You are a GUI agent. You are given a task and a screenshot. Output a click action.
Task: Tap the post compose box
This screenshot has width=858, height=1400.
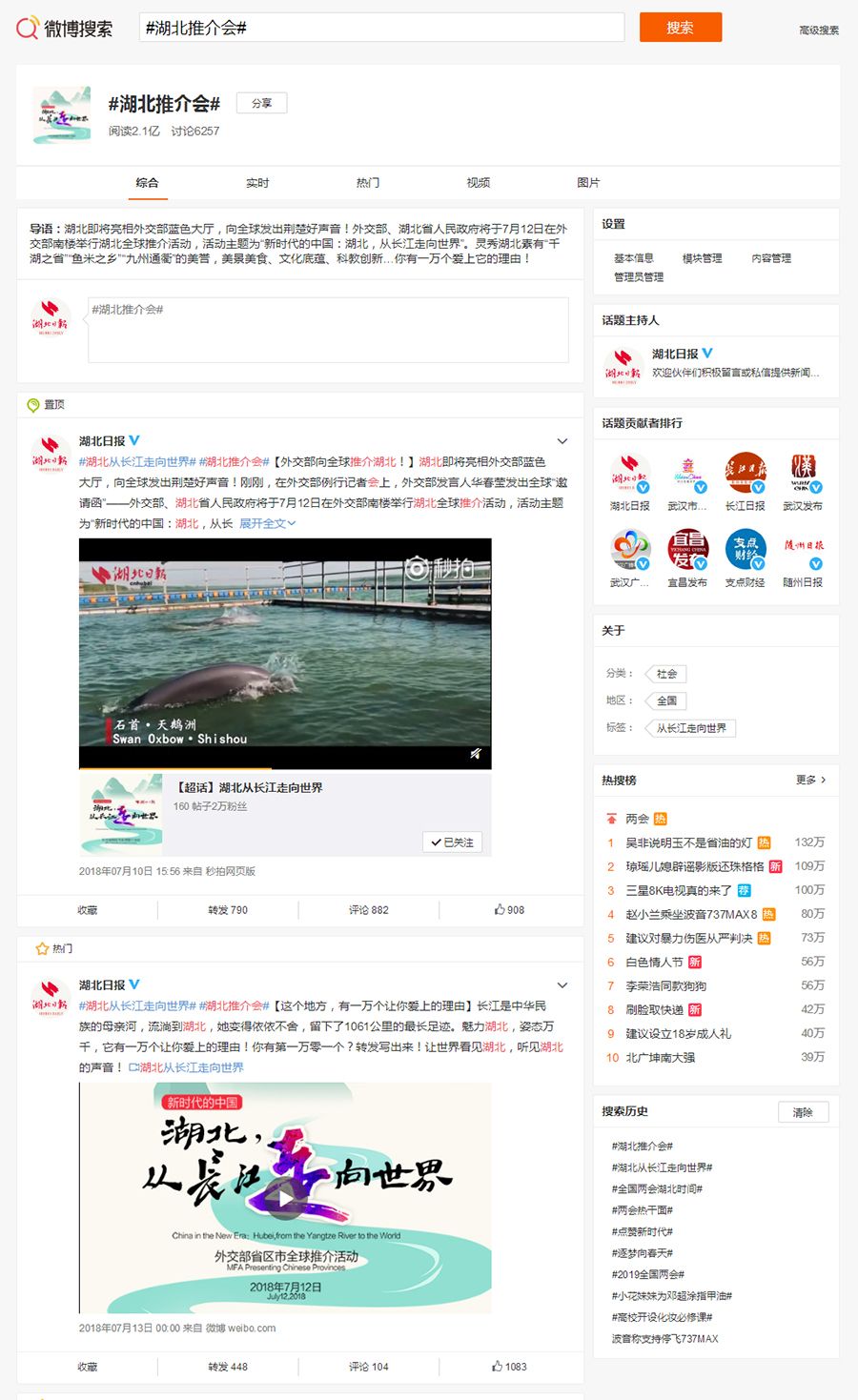pyautogui.click(x=328, y=330)
